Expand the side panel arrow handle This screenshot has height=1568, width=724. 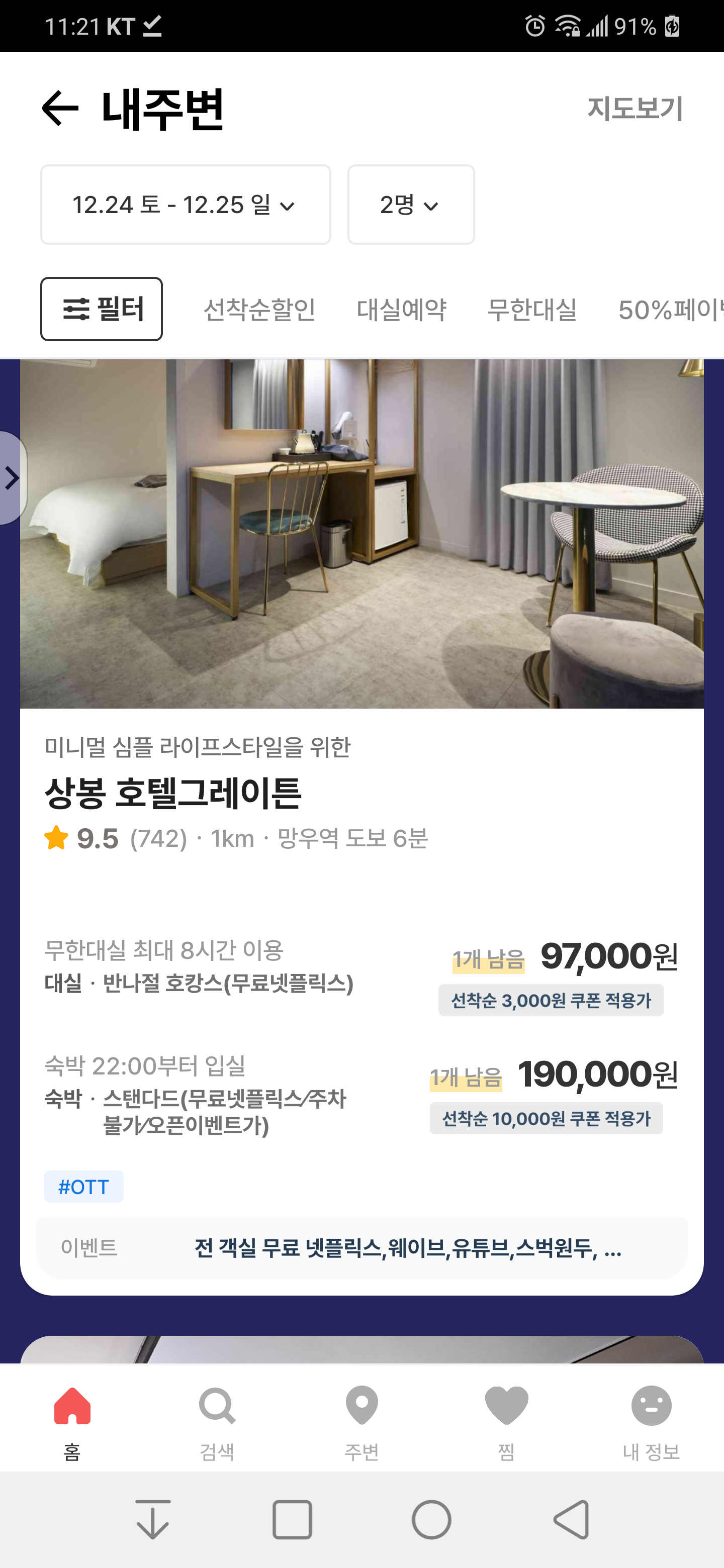tap(12, 478)
